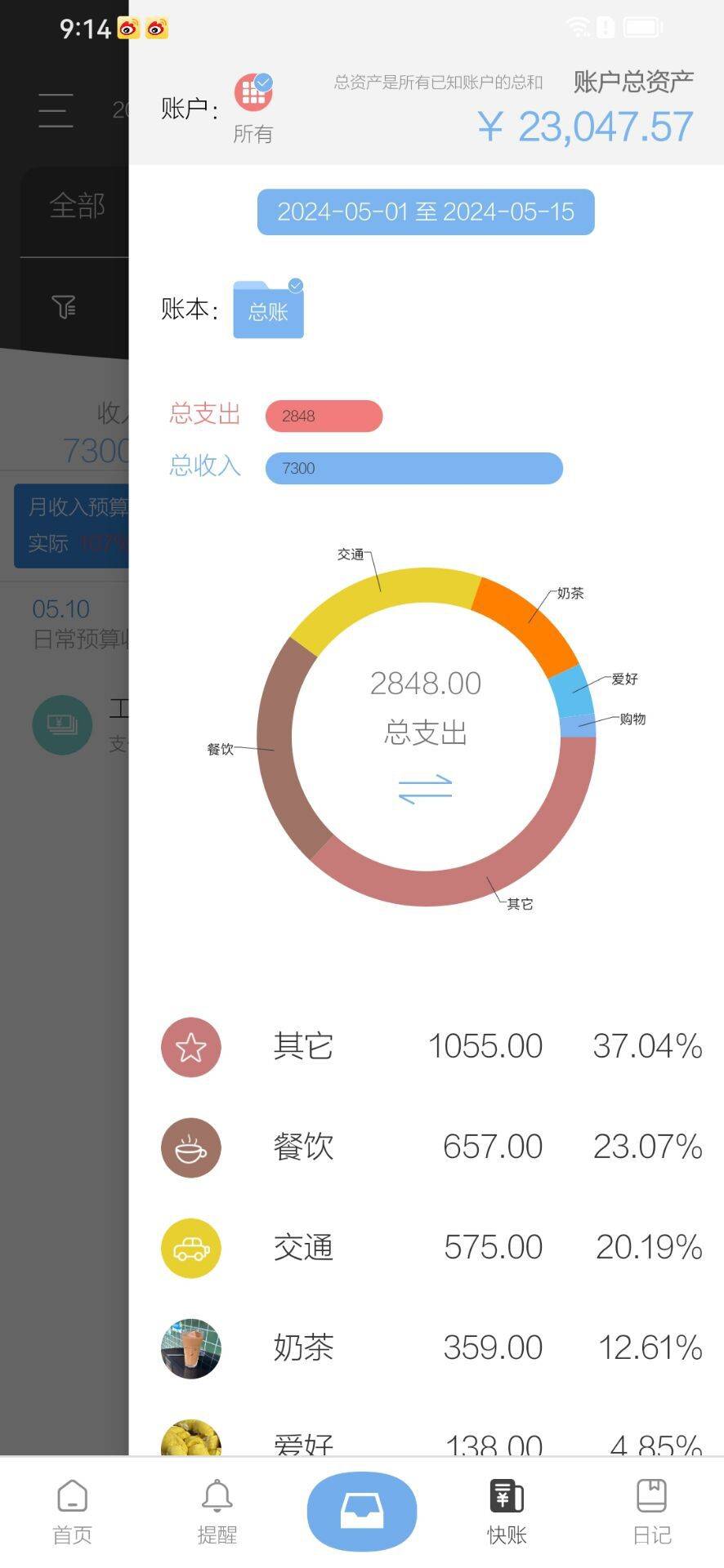
Task: Select the 所有 account icon
Action: click(x=253, y=91)
